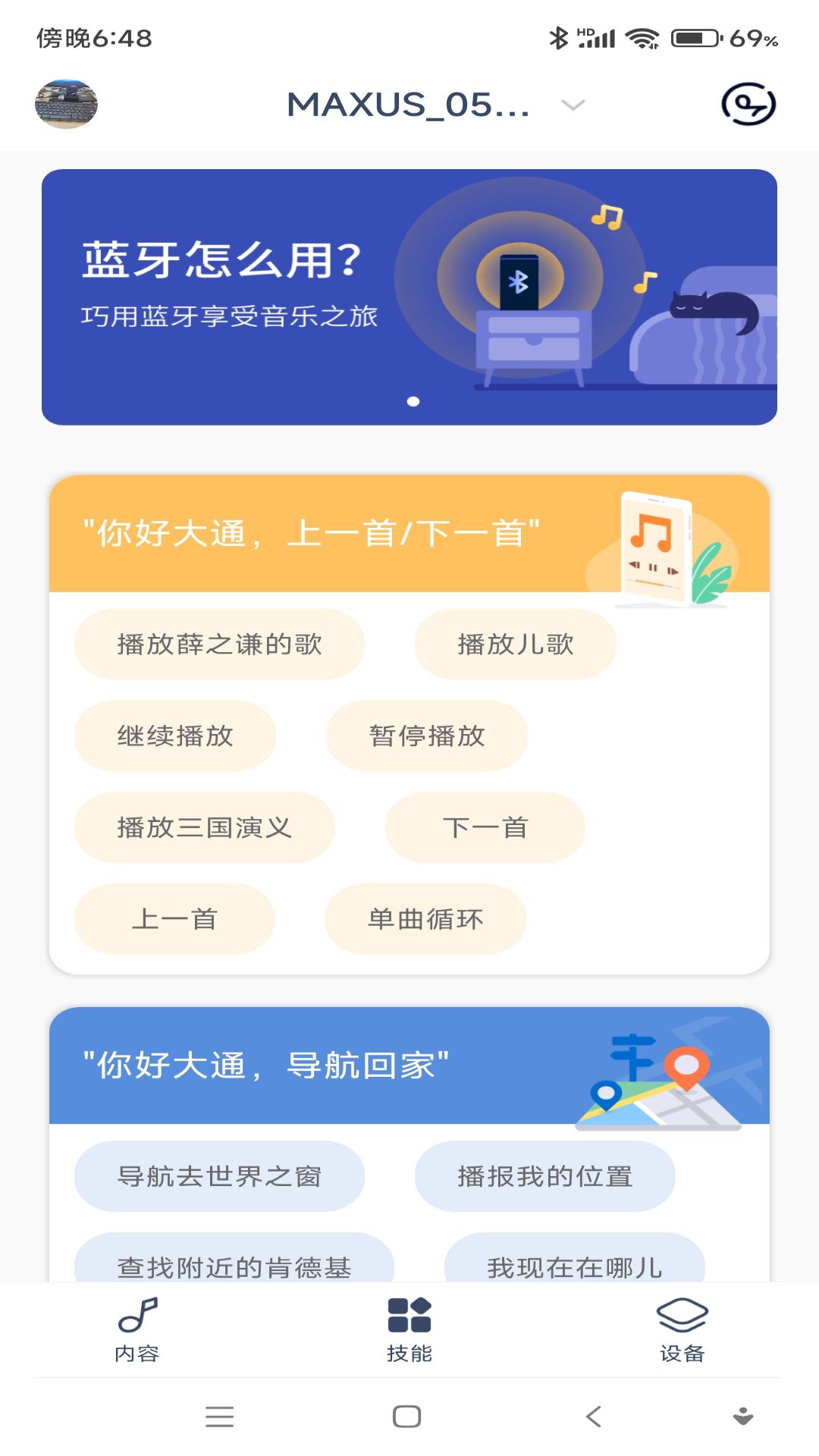Tap the 播放薛之谦的歌 suggestion chip

coord(218,644)
